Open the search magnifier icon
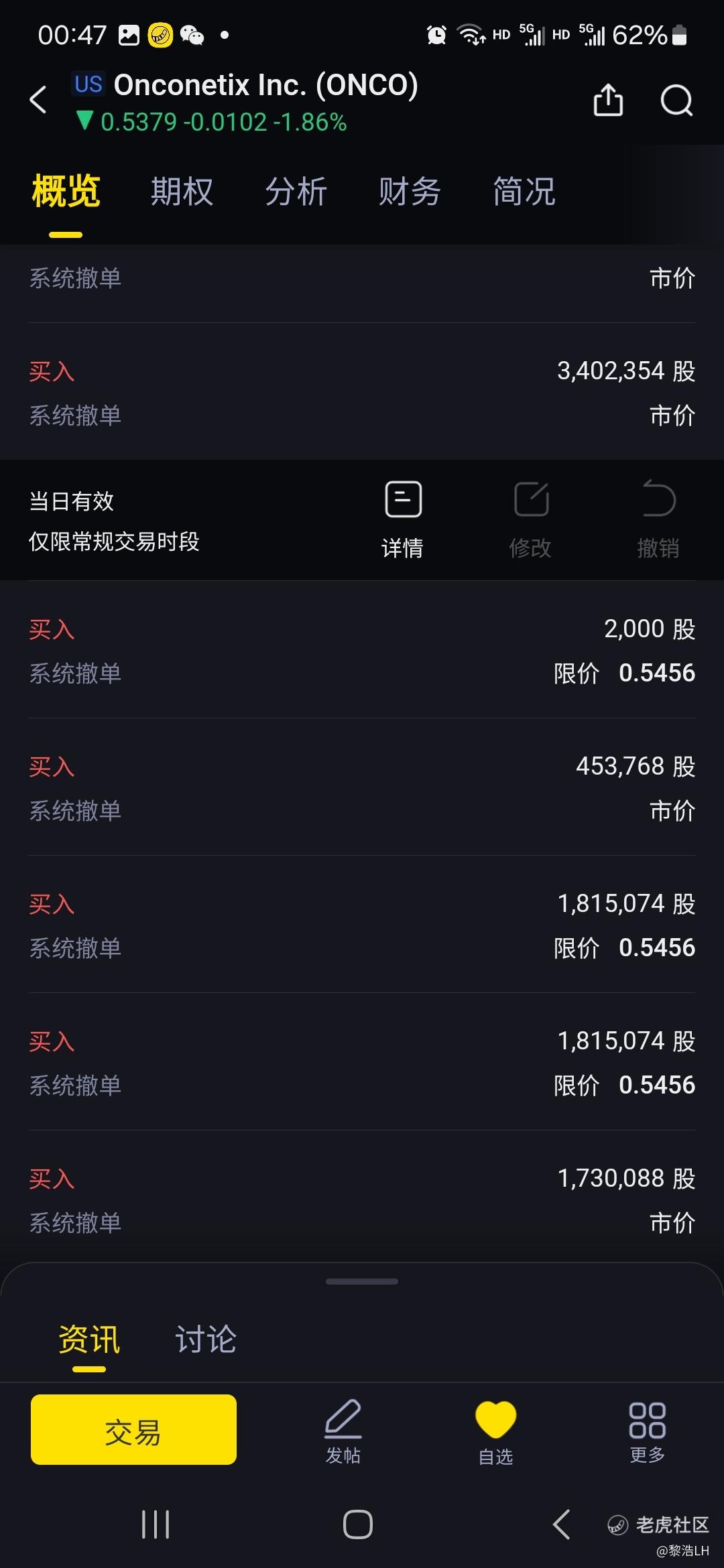Screen dimensions: 724x1568 676,101
